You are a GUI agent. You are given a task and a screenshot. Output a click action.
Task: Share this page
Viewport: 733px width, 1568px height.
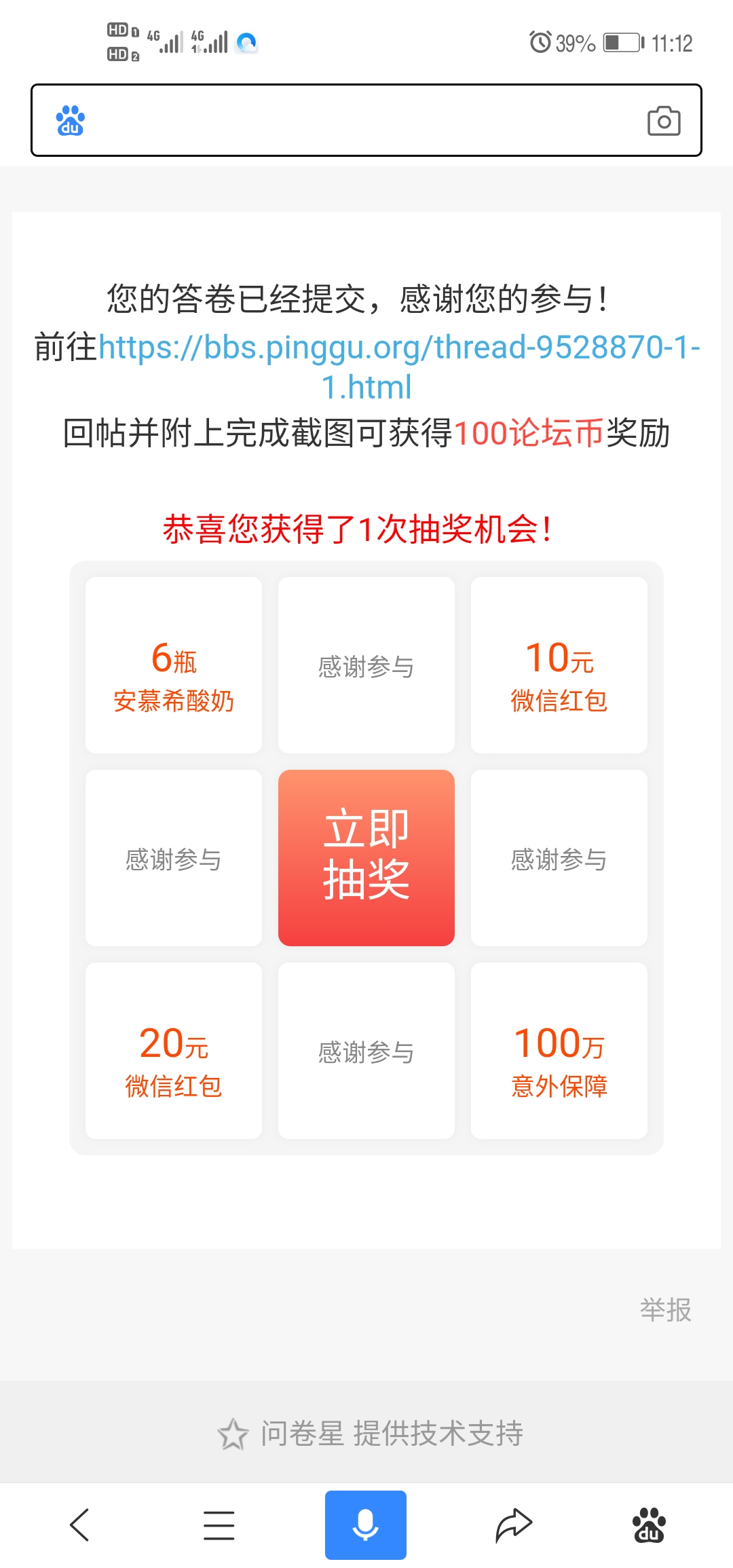click(x=513, y=1525)
